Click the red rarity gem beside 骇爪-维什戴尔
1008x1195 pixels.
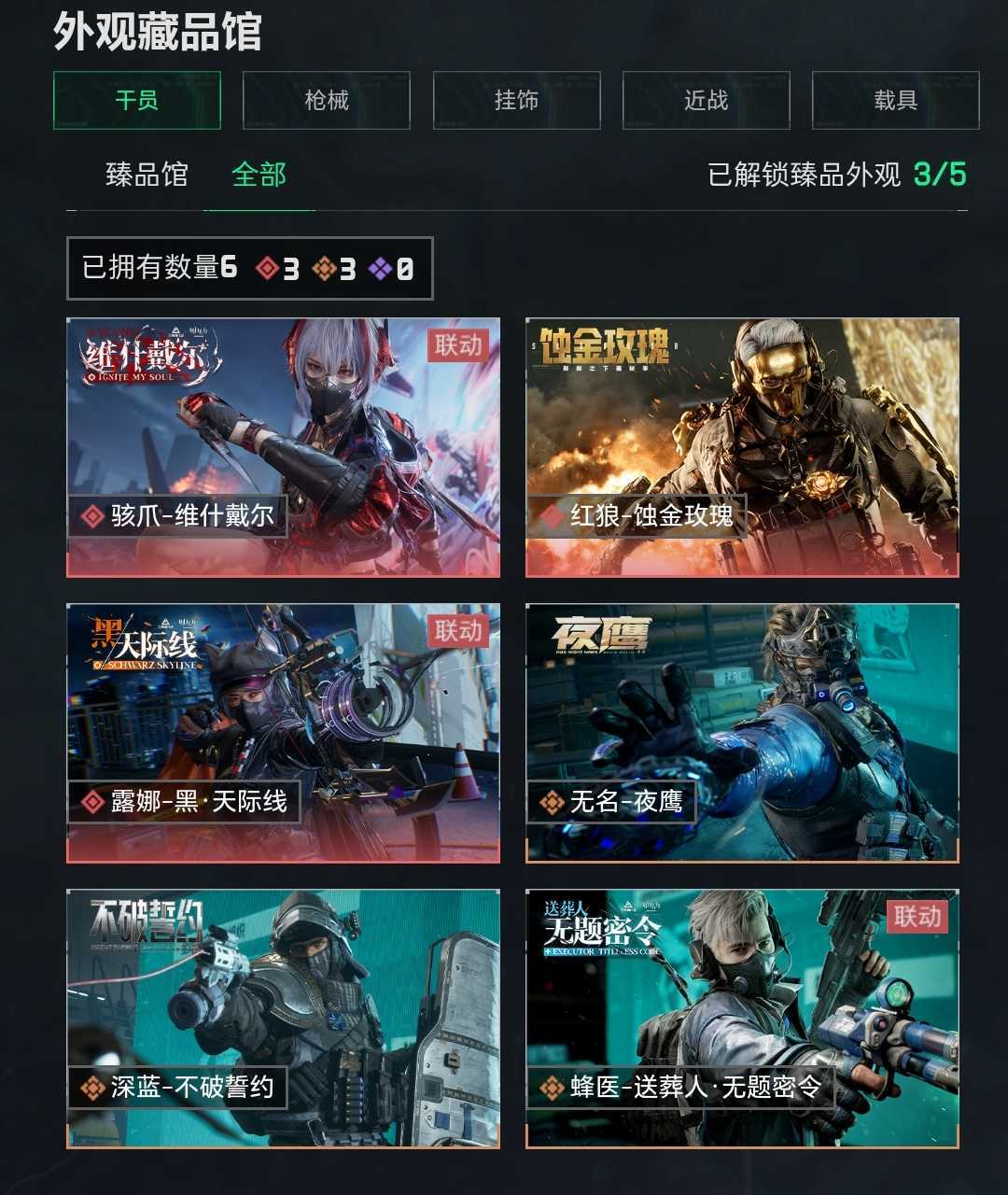click(x=93, y=513)
